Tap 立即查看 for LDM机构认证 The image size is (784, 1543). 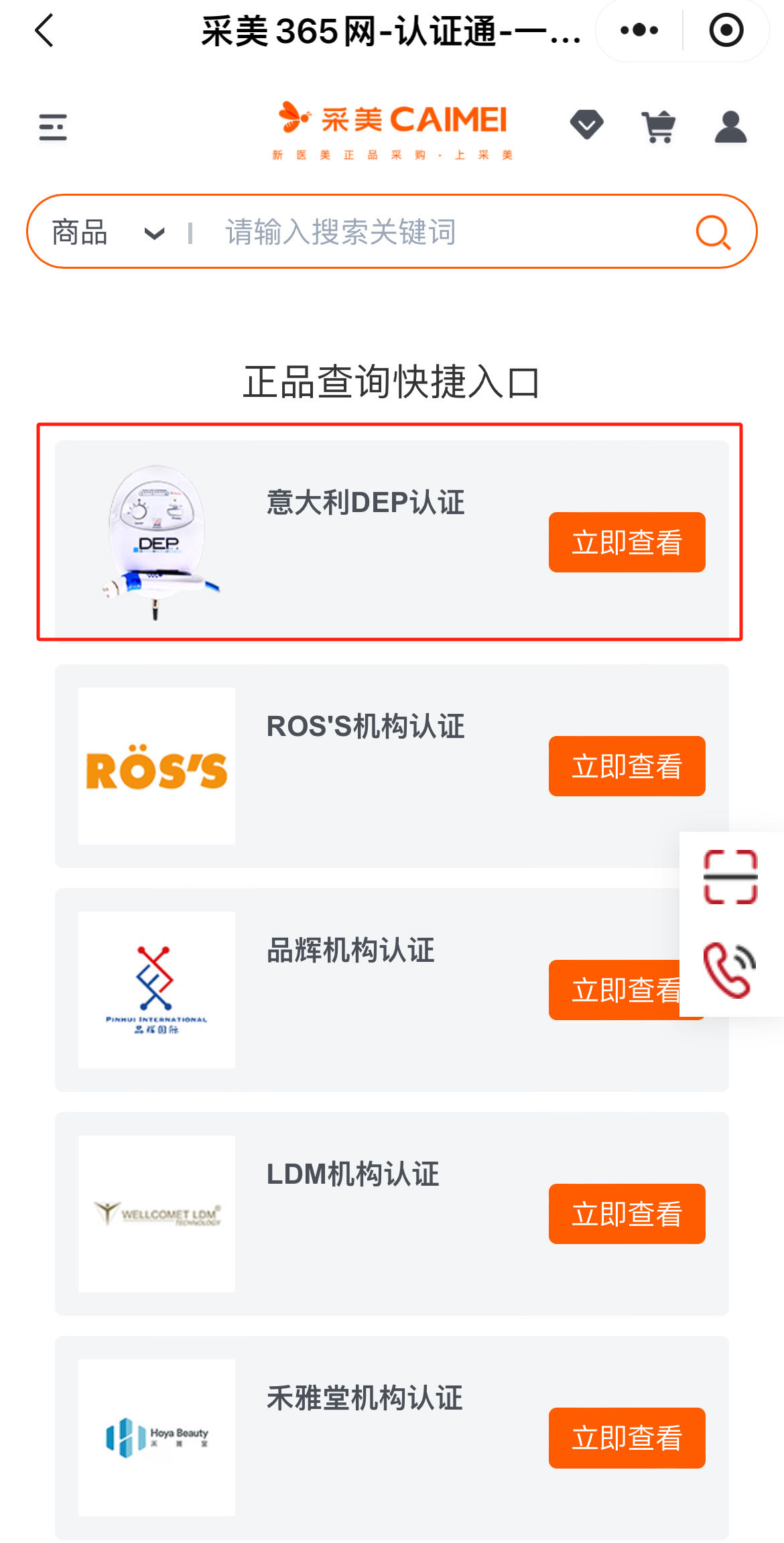click(x=627, y=1214)
